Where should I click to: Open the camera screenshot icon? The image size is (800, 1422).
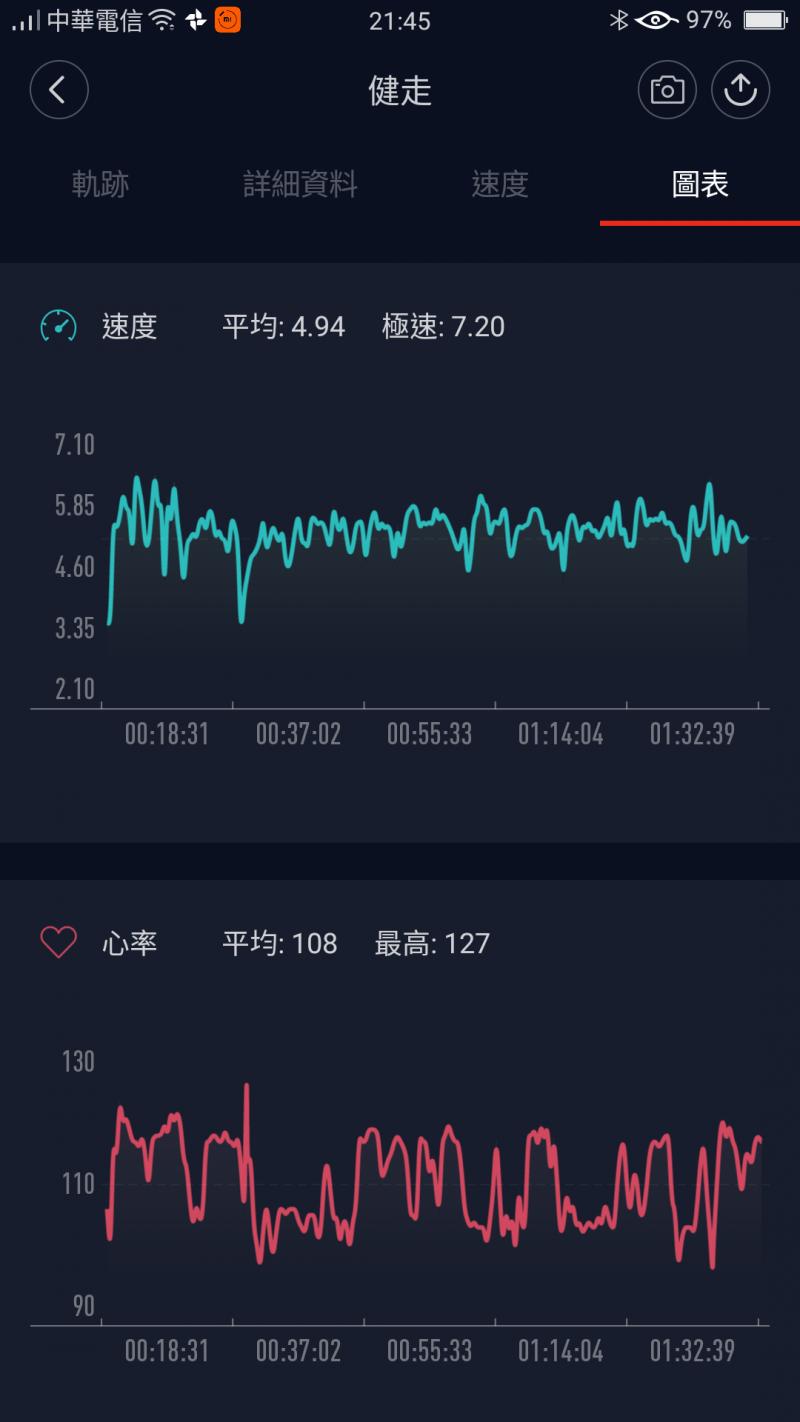pos(667,91)
